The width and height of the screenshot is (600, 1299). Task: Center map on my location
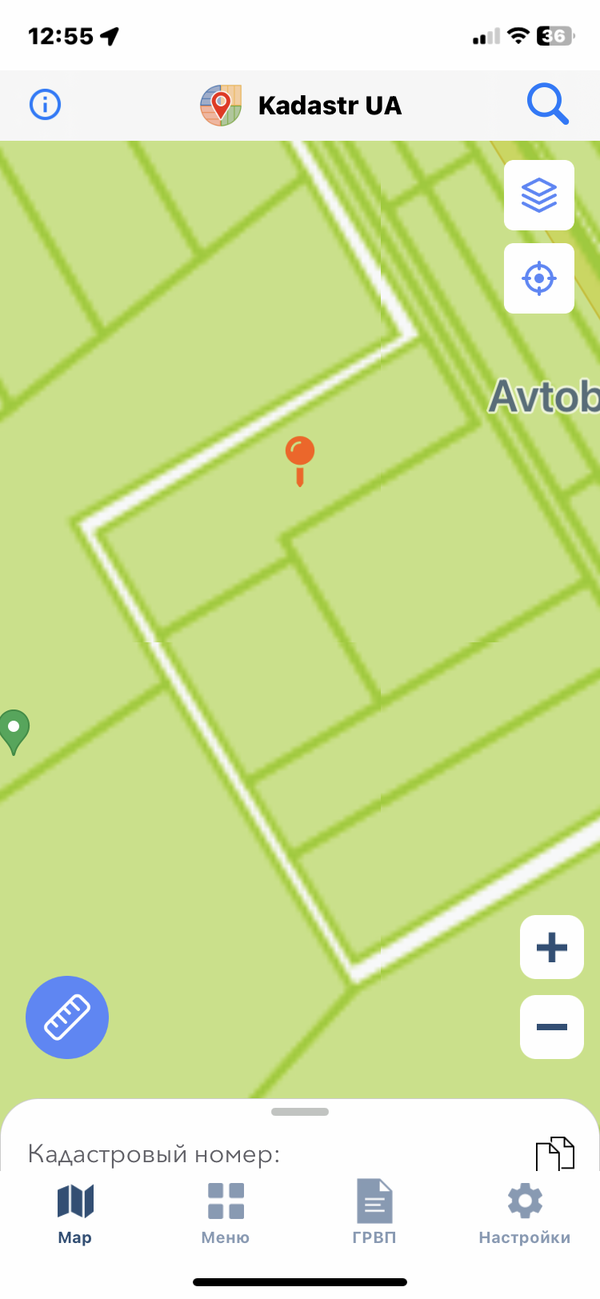click(539, 278)
